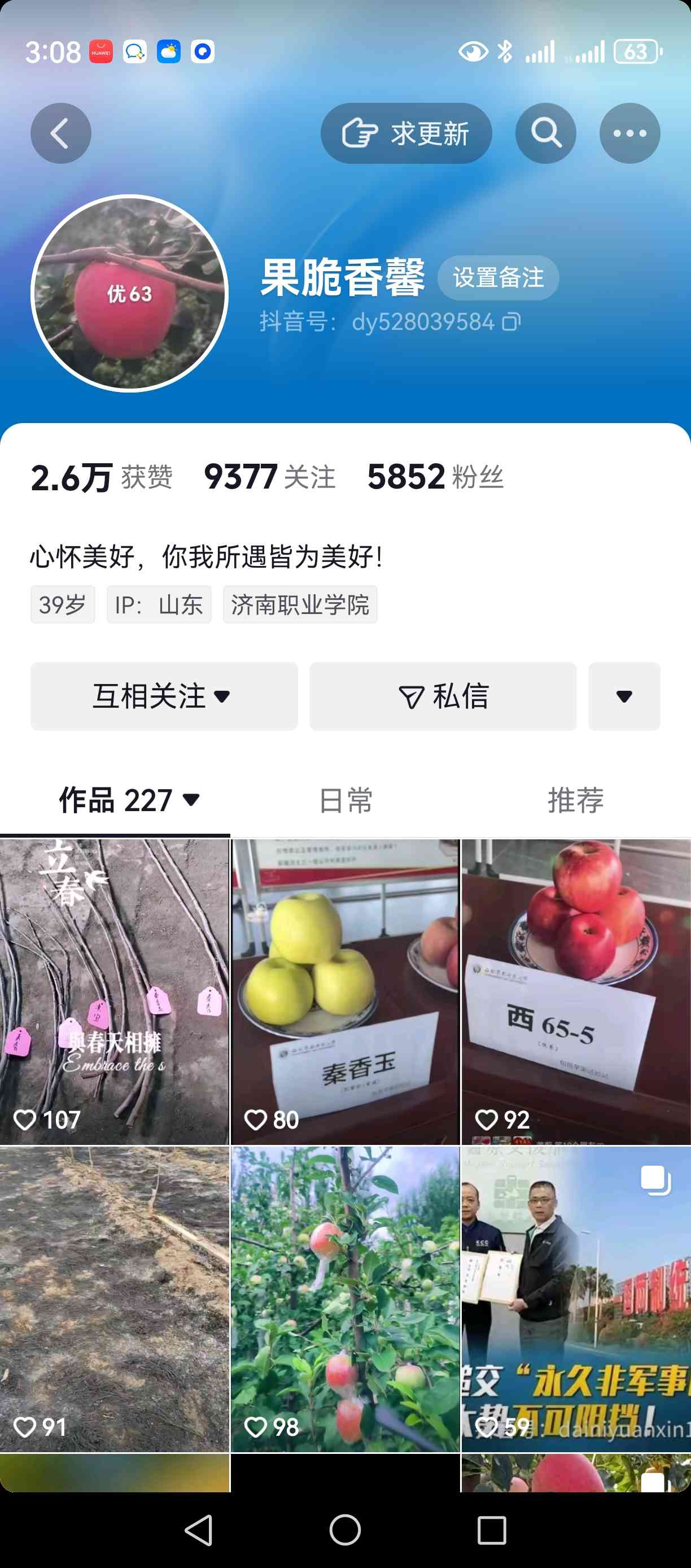View the profile avatar picture
This screenshot has width=691, height=1568.
pyautogui.click(x=130, y=293)
